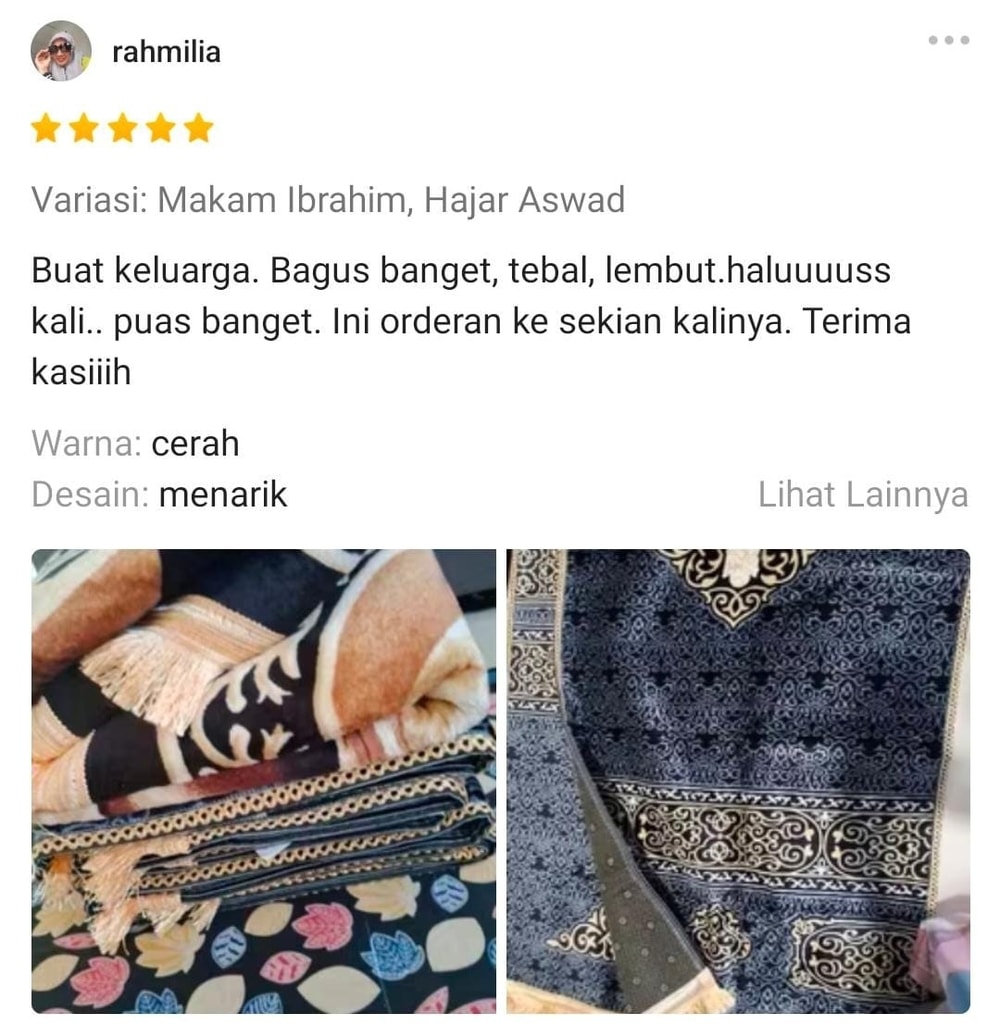Image resolution: width=1000 pixels, height=1026 pixels.
Task: Open the three-dot menu on rahmilia's review
Action: (x=948, y=40)
